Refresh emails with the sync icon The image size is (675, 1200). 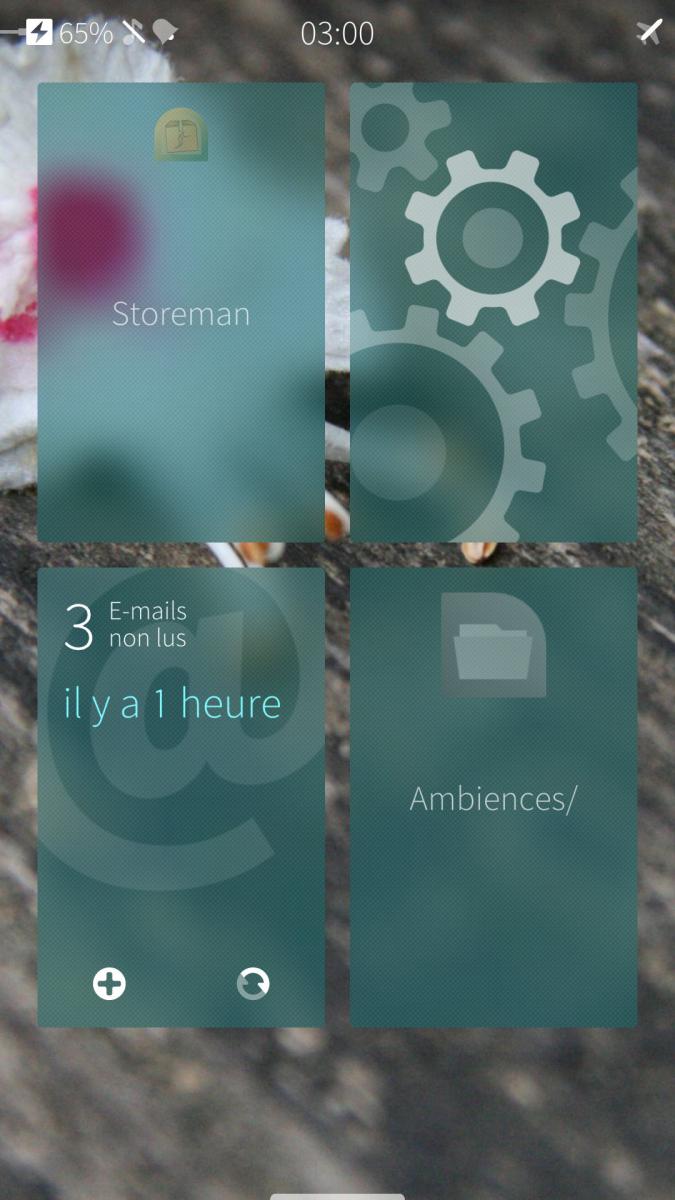tap(253, 984)
